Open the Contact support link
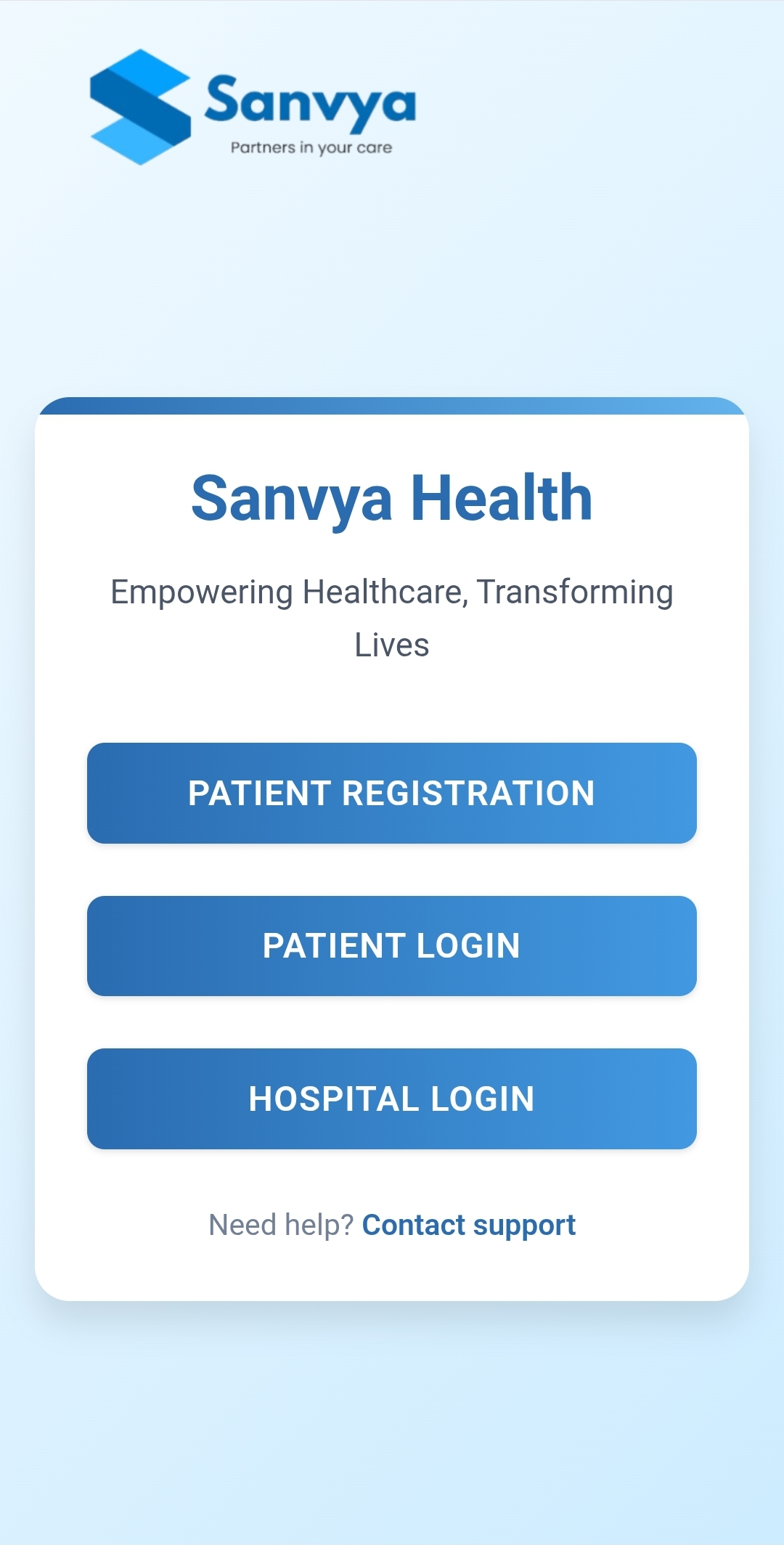 pyautogui.click(x=468, y=1226)
